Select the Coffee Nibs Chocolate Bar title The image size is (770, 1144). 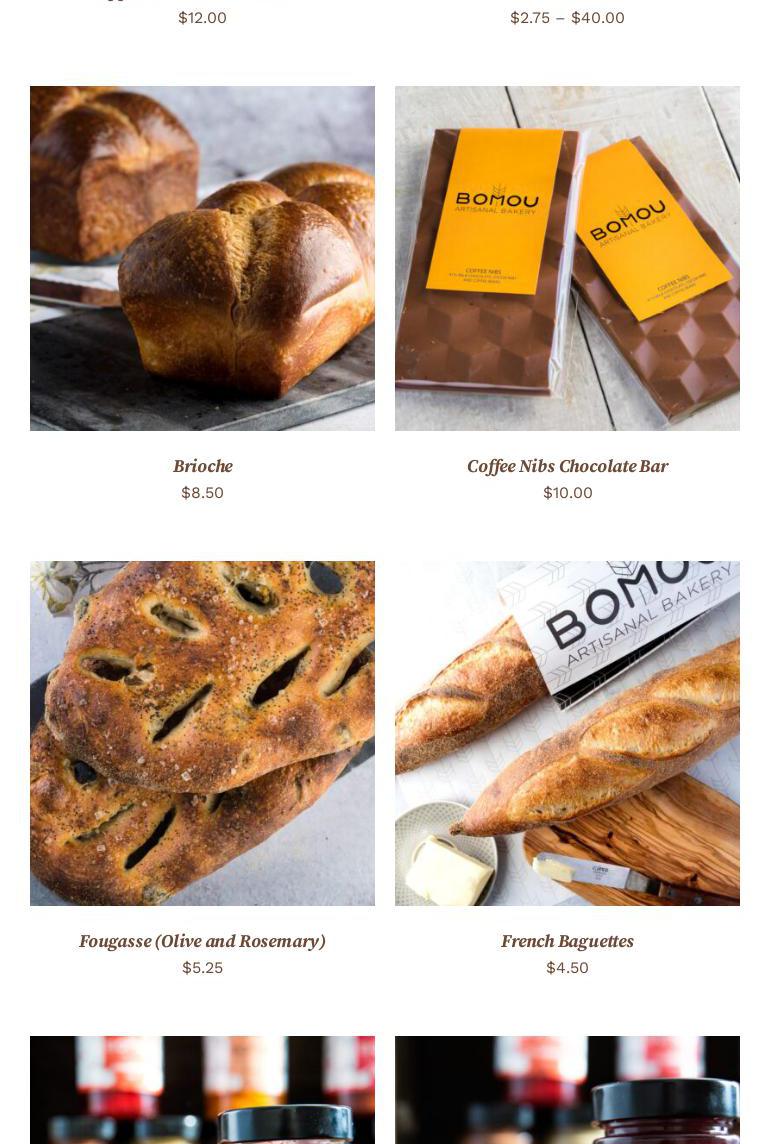click(x=567, y=466)
